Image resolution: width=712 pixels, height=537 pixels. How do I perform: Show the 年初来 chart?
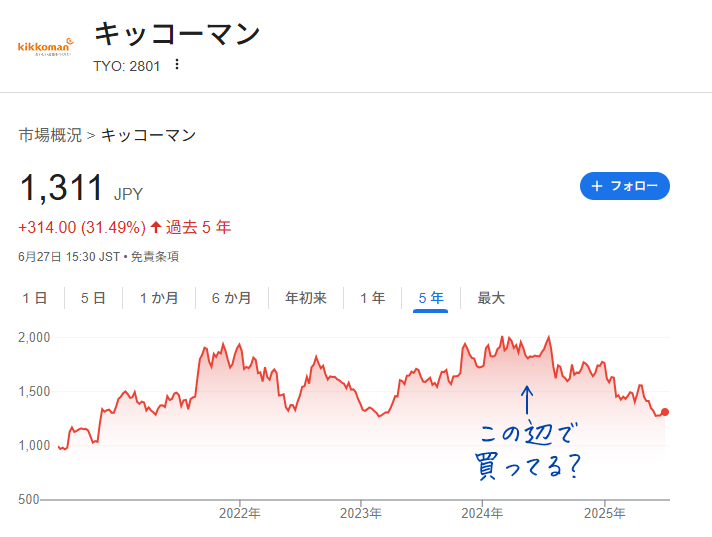click(x=306, y=298)
